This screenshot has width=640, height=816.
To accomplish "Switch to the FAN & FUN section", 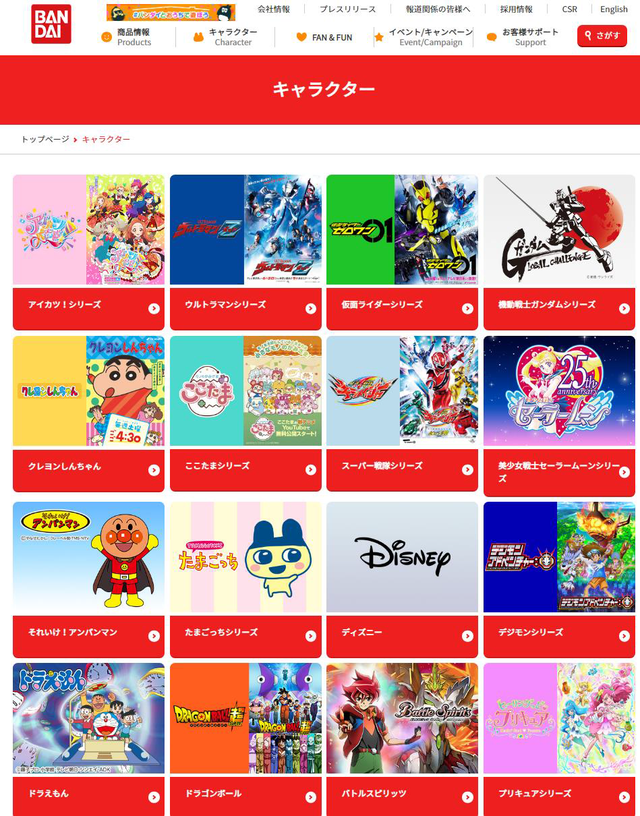I will coord(324,37).
